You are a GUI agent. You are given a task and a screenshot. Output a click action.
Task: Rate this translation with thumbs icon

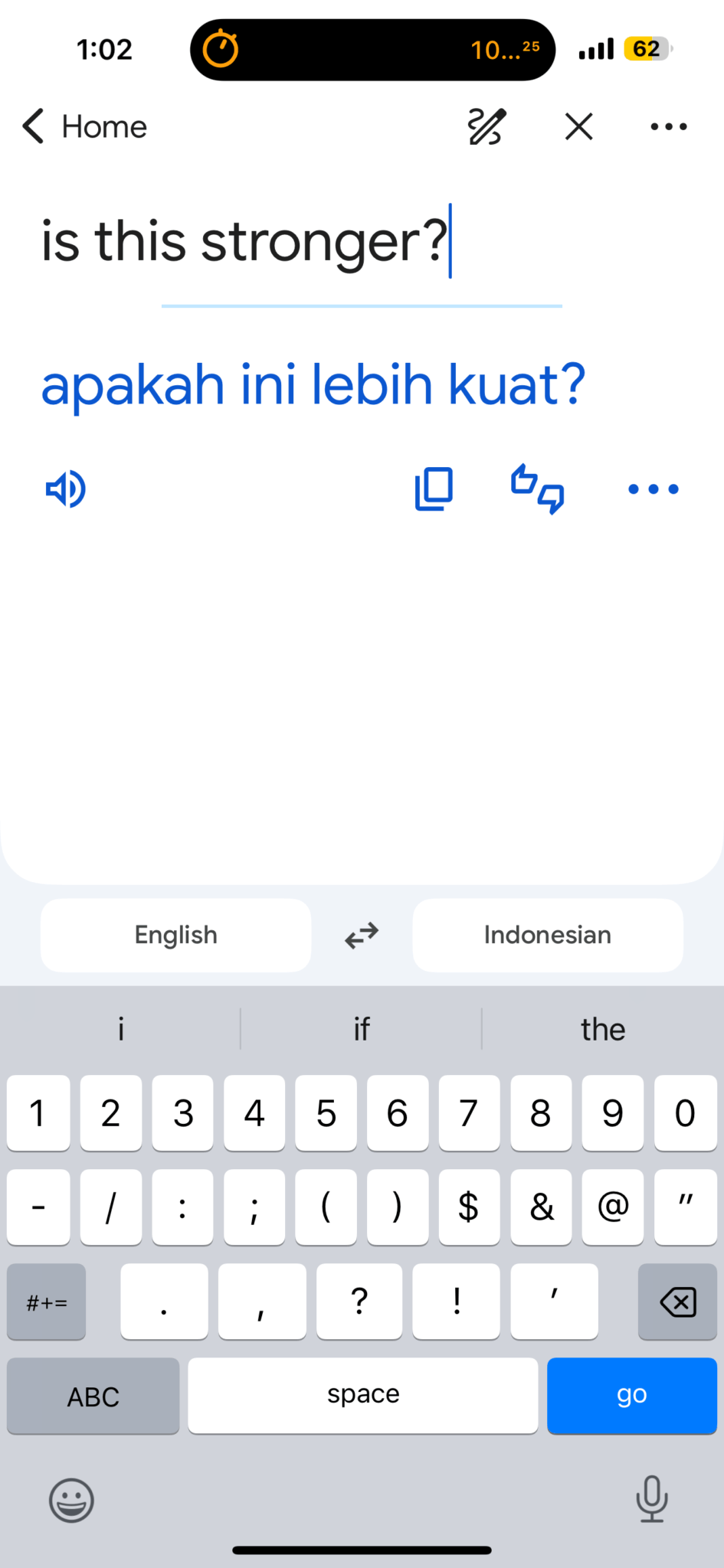[x=538, y=489]
